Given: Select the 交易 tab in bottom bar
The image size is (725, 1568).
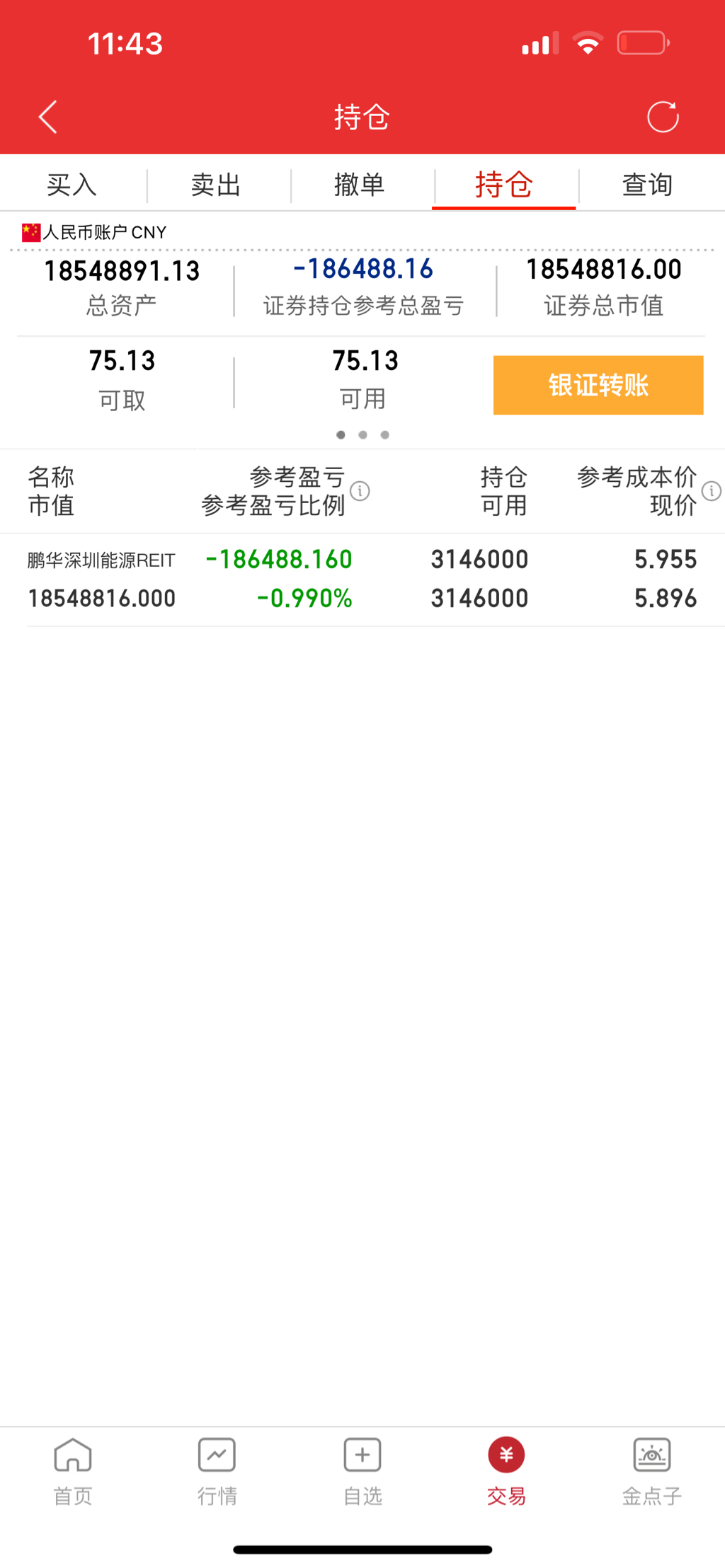Looking at the screenshot, I should [x=506, y=1470].
